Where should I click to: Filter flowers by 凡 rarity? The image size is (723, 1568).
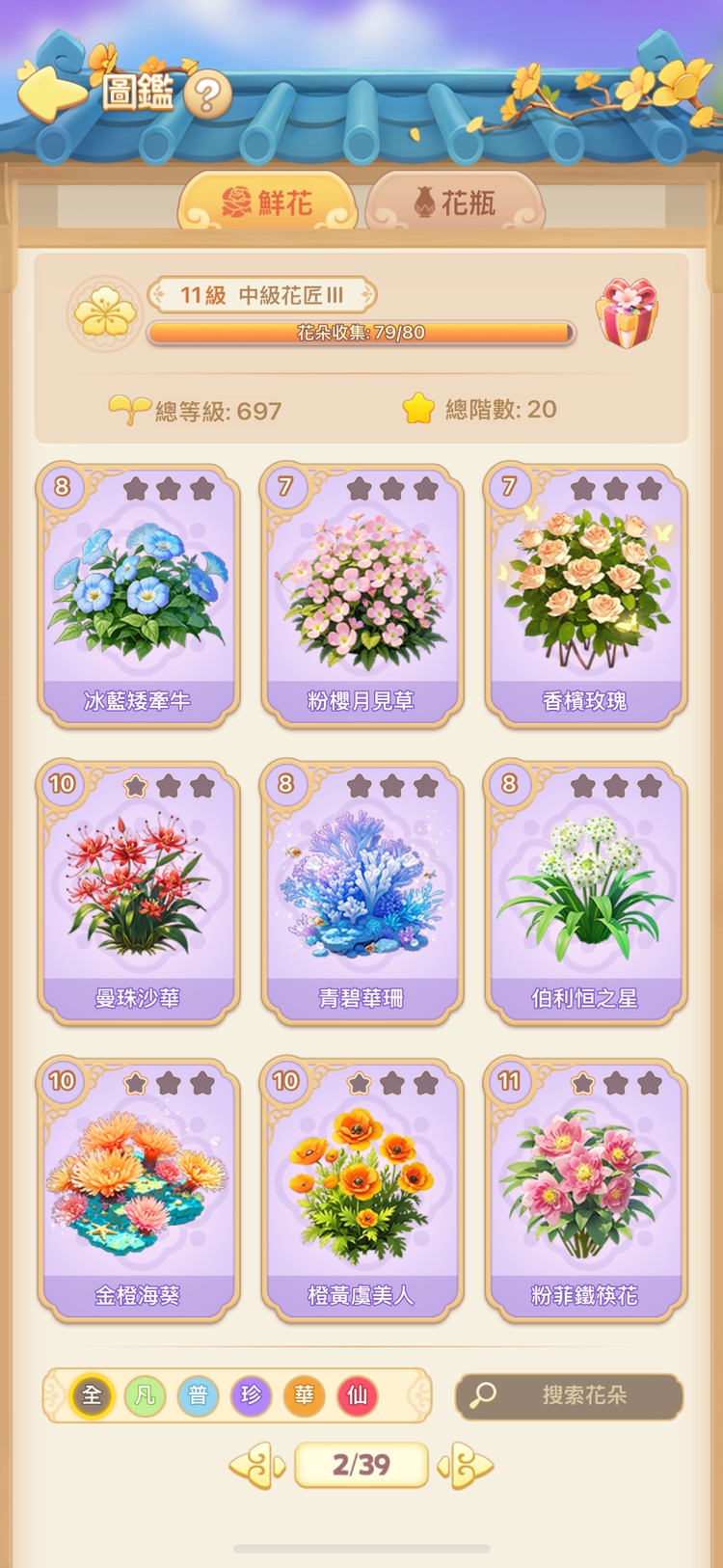(146, 1395)
